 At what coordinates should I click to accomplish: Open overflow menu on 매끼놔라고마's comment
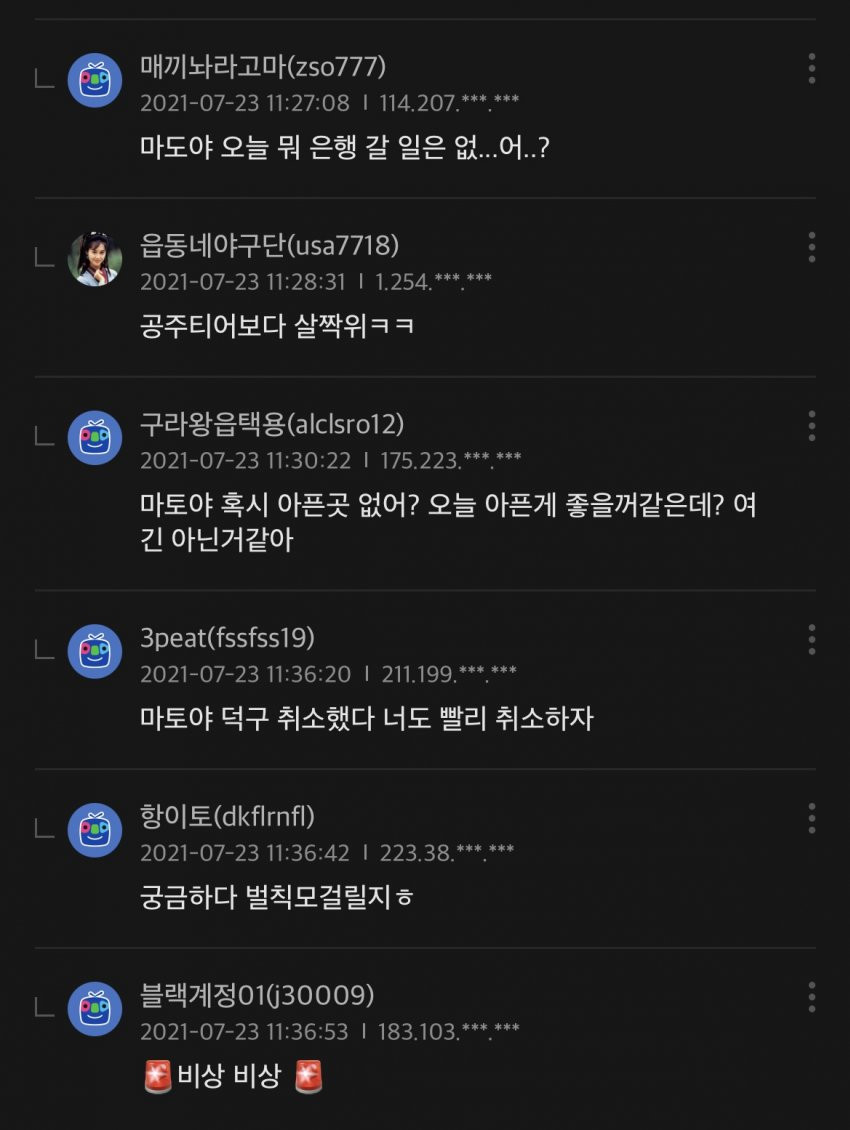coord(811,68)
